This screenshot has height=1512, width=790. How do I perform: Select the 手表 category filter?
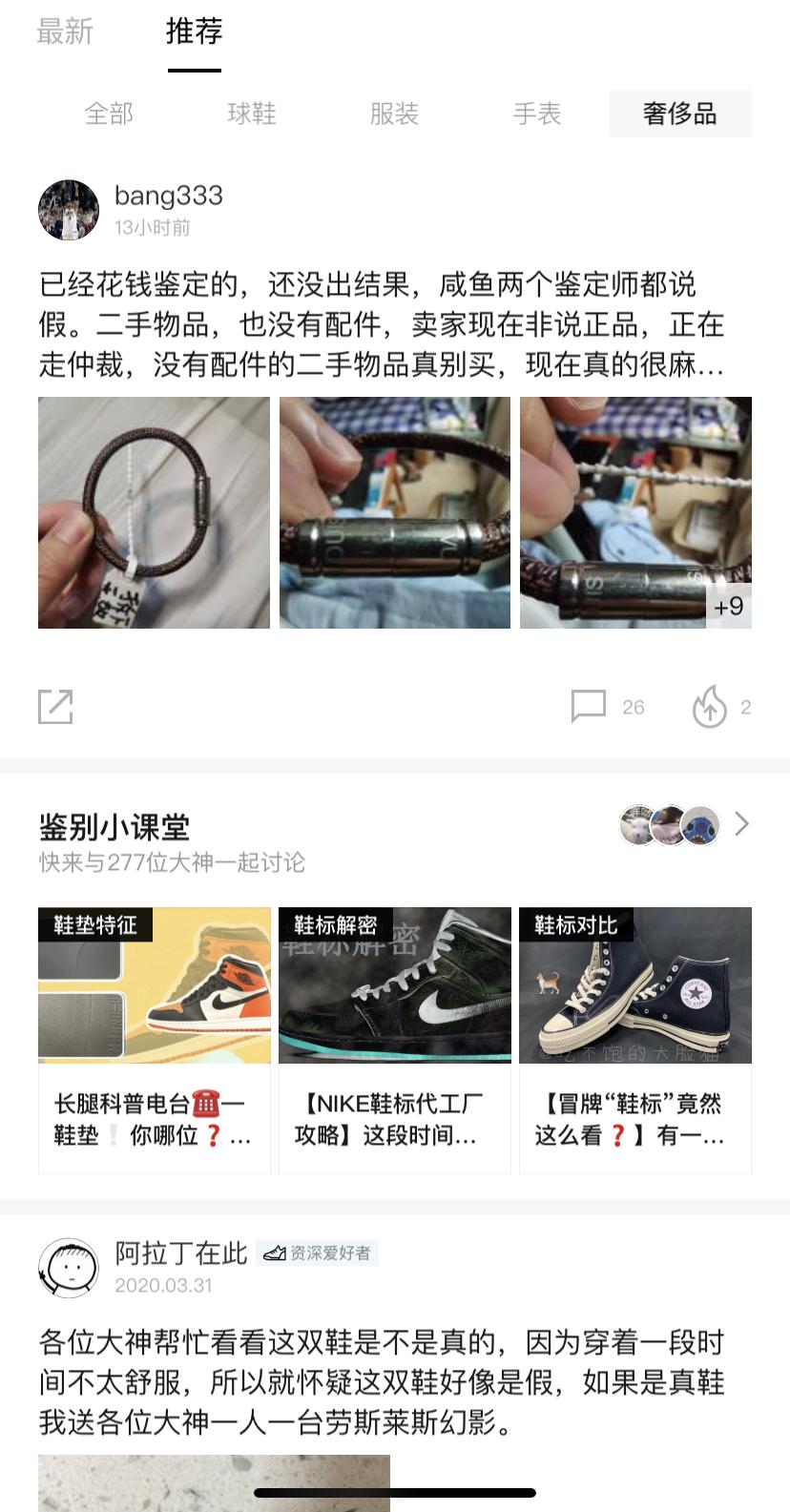point(536,114)
